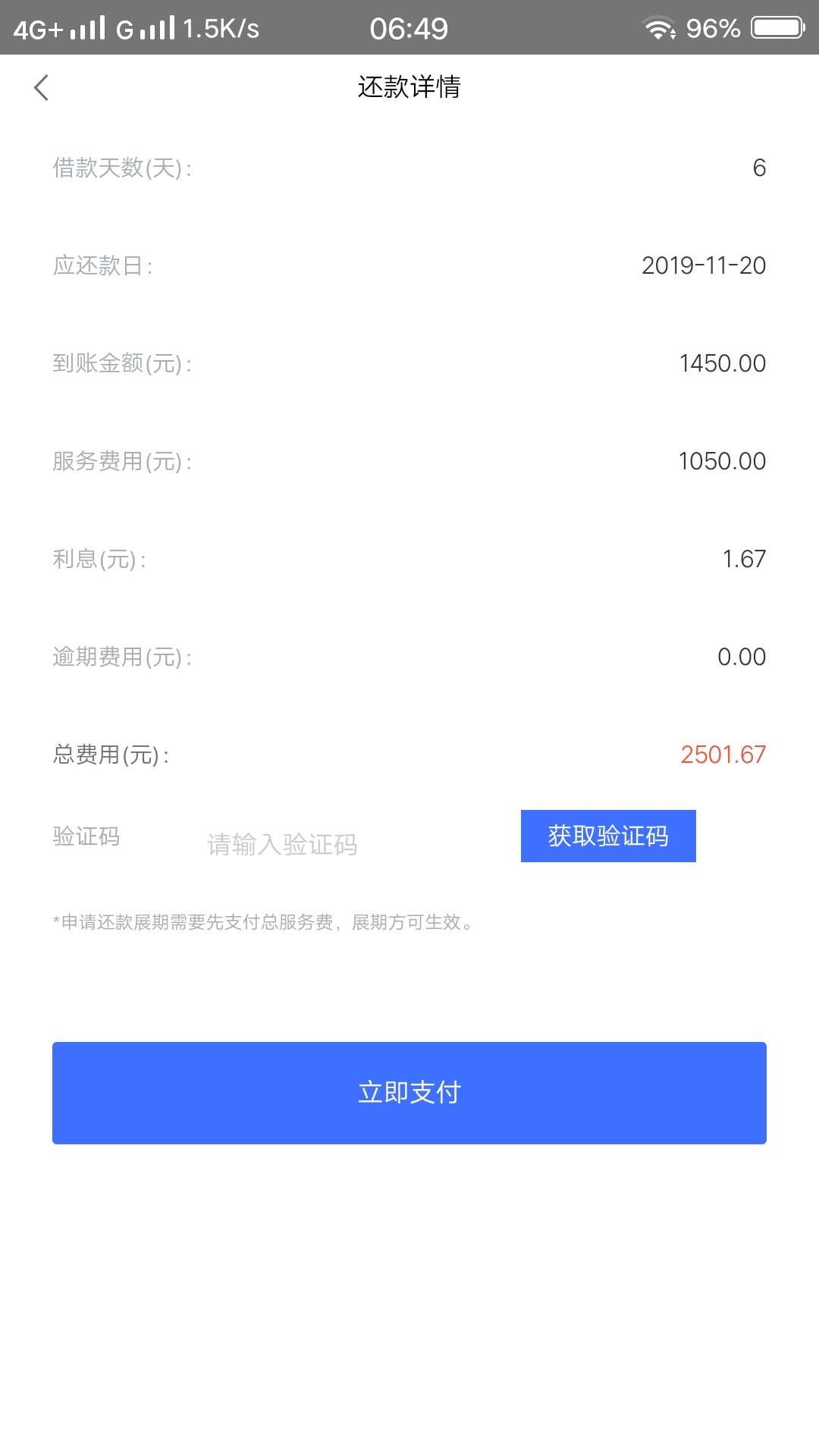Request a code with 获取验证码
Screen dimensions: 819x1456
[x=608, y=836]
